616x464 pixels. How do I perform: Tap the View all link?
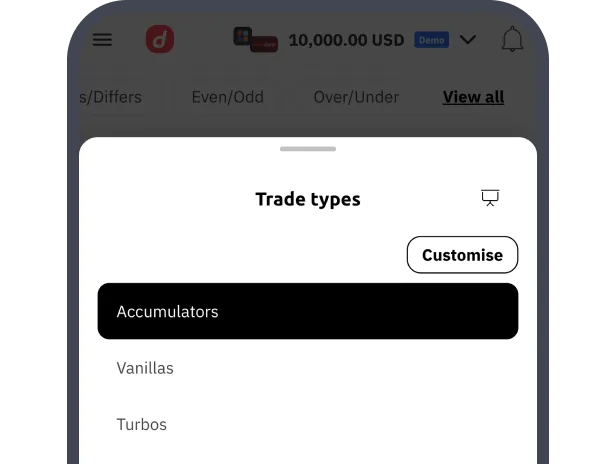tap(473, 97)
